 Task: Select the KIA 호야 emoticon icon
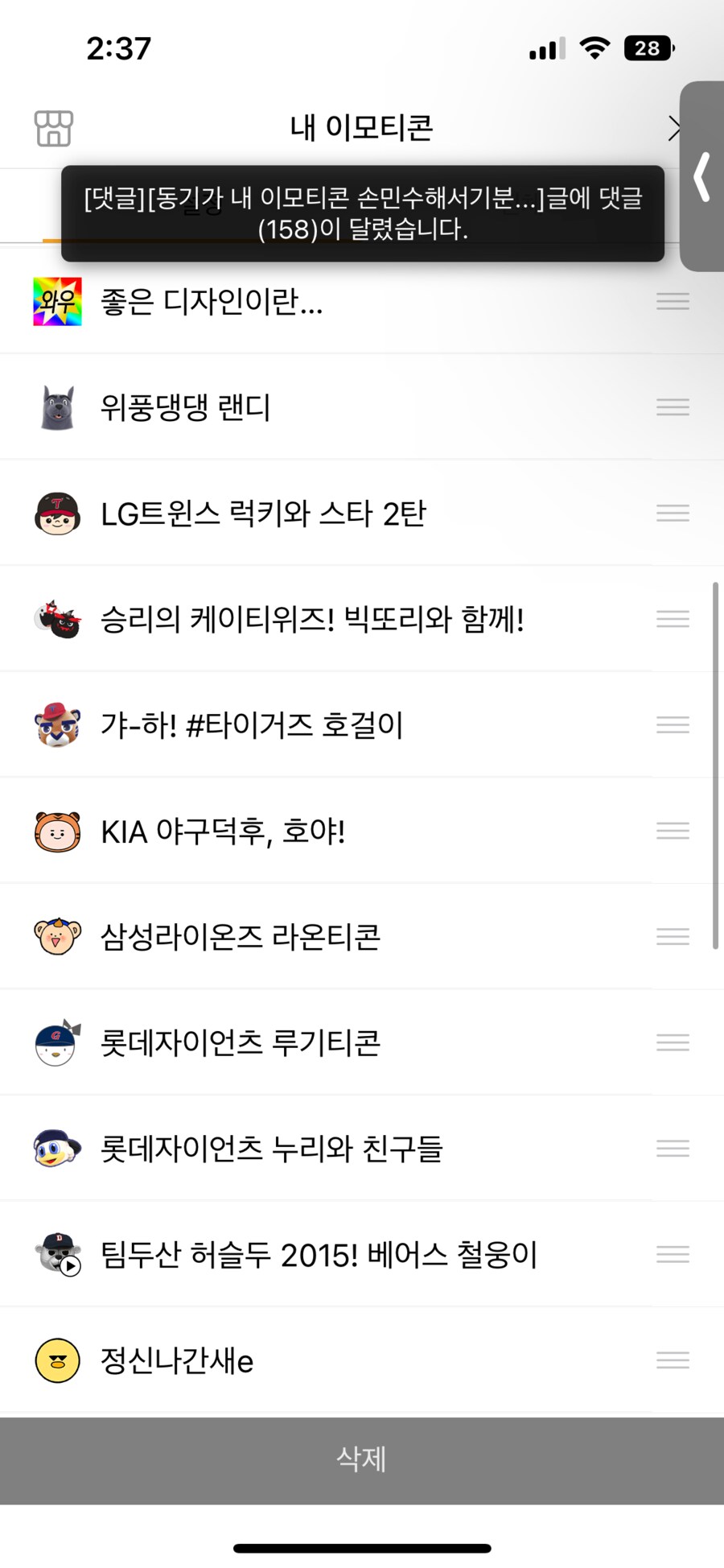tap(57, 831)
